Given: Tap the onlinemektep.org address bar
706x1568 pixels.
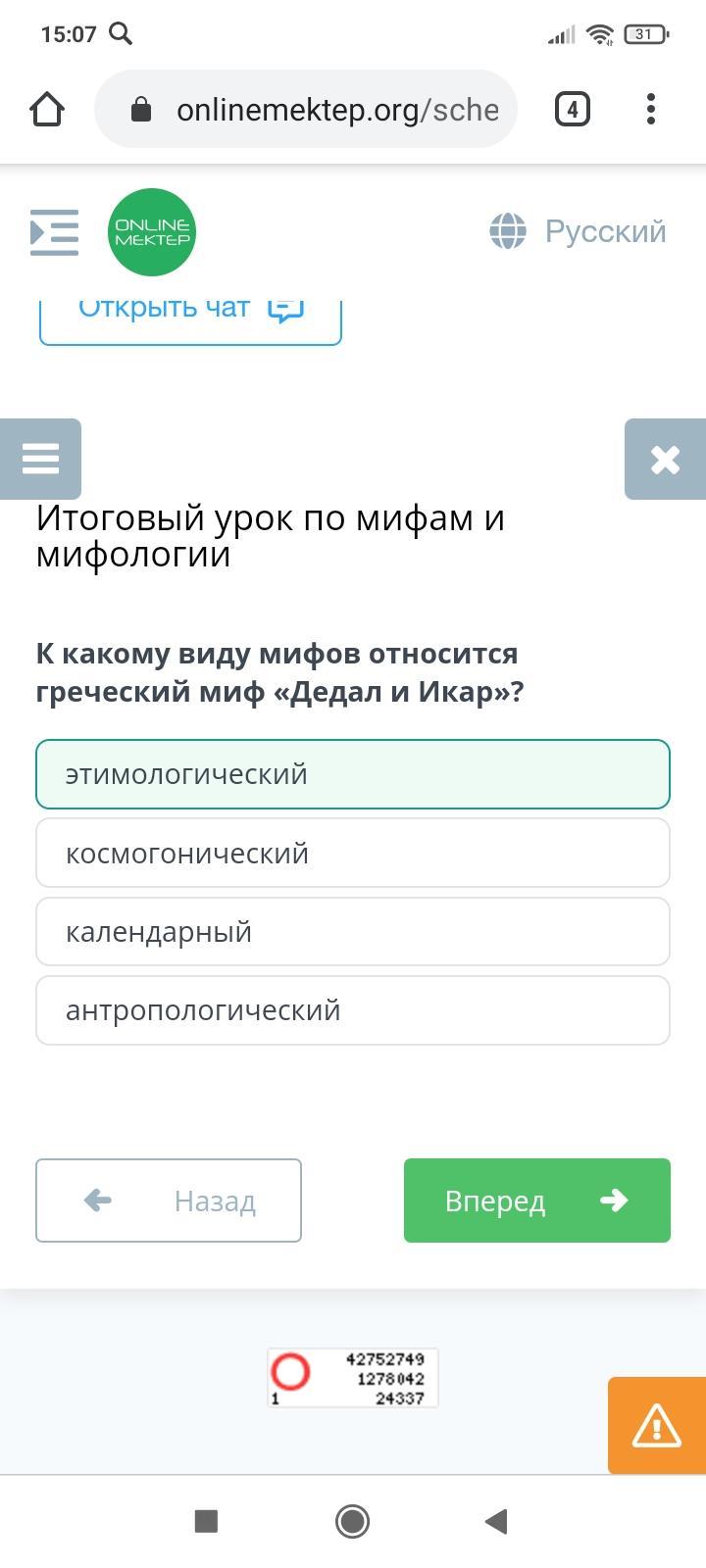Looking at the screenshot, I should pos(306,109).
